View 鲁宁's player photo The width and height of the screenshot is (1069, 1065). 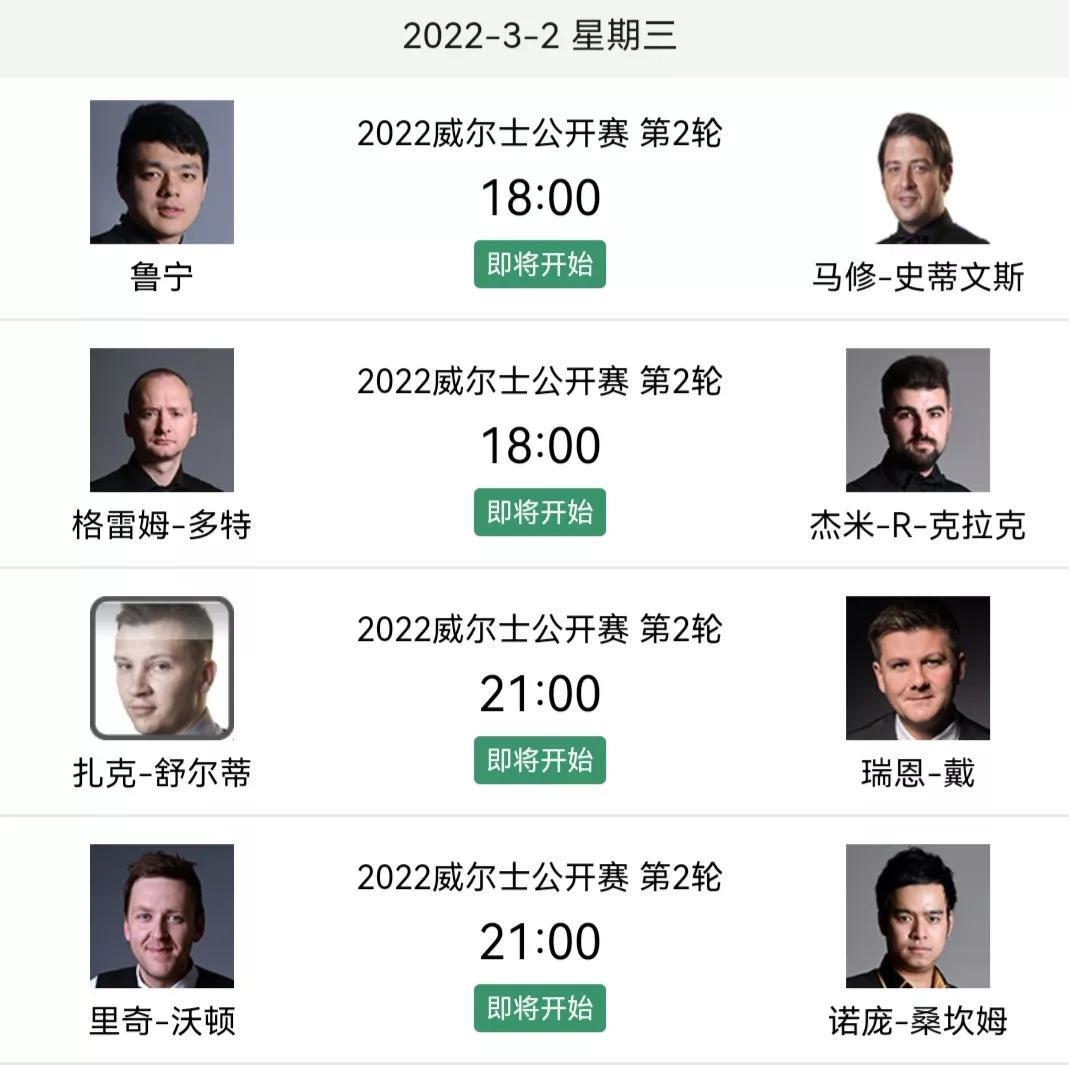coord(162,172)
